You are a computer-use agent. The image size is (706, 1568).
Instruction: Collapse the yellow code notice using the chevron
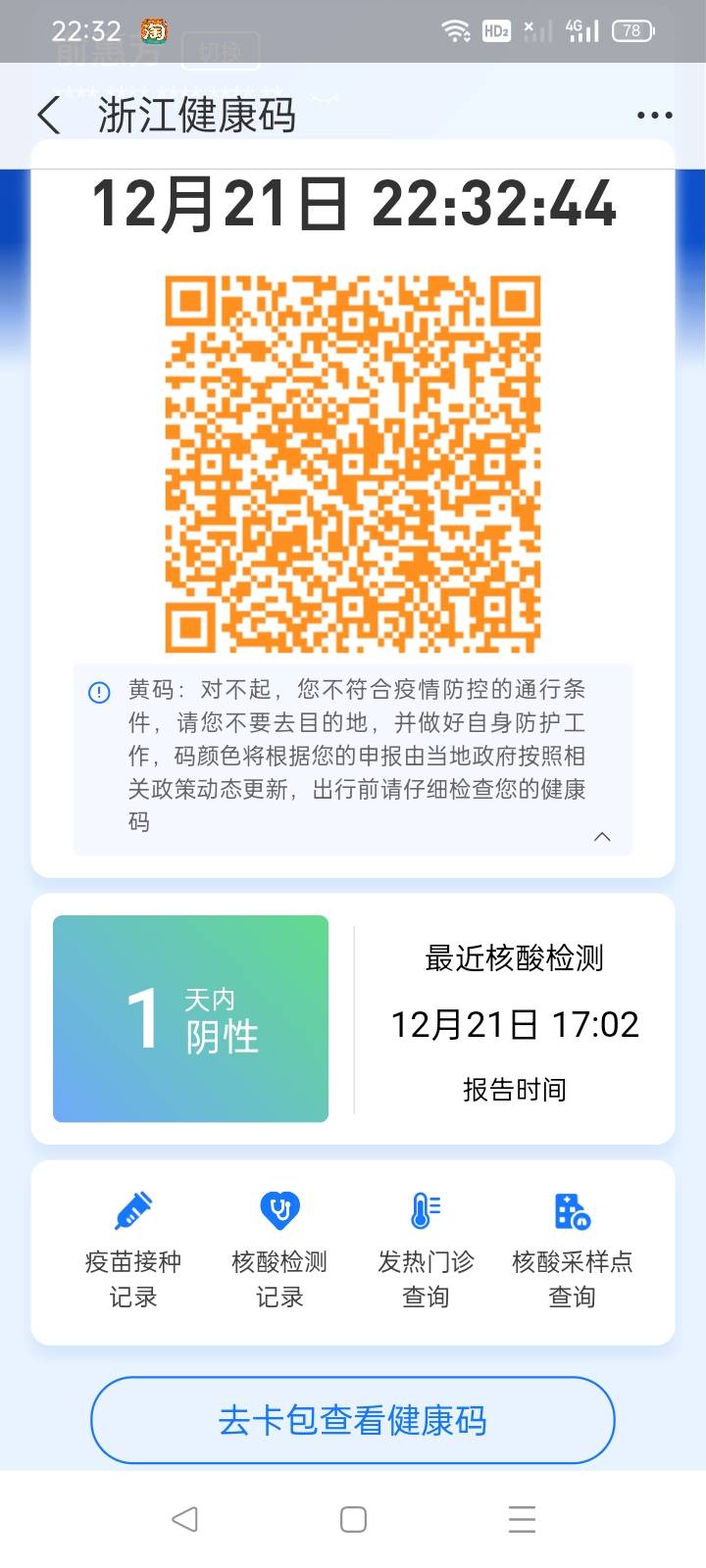tap(602, 836)
